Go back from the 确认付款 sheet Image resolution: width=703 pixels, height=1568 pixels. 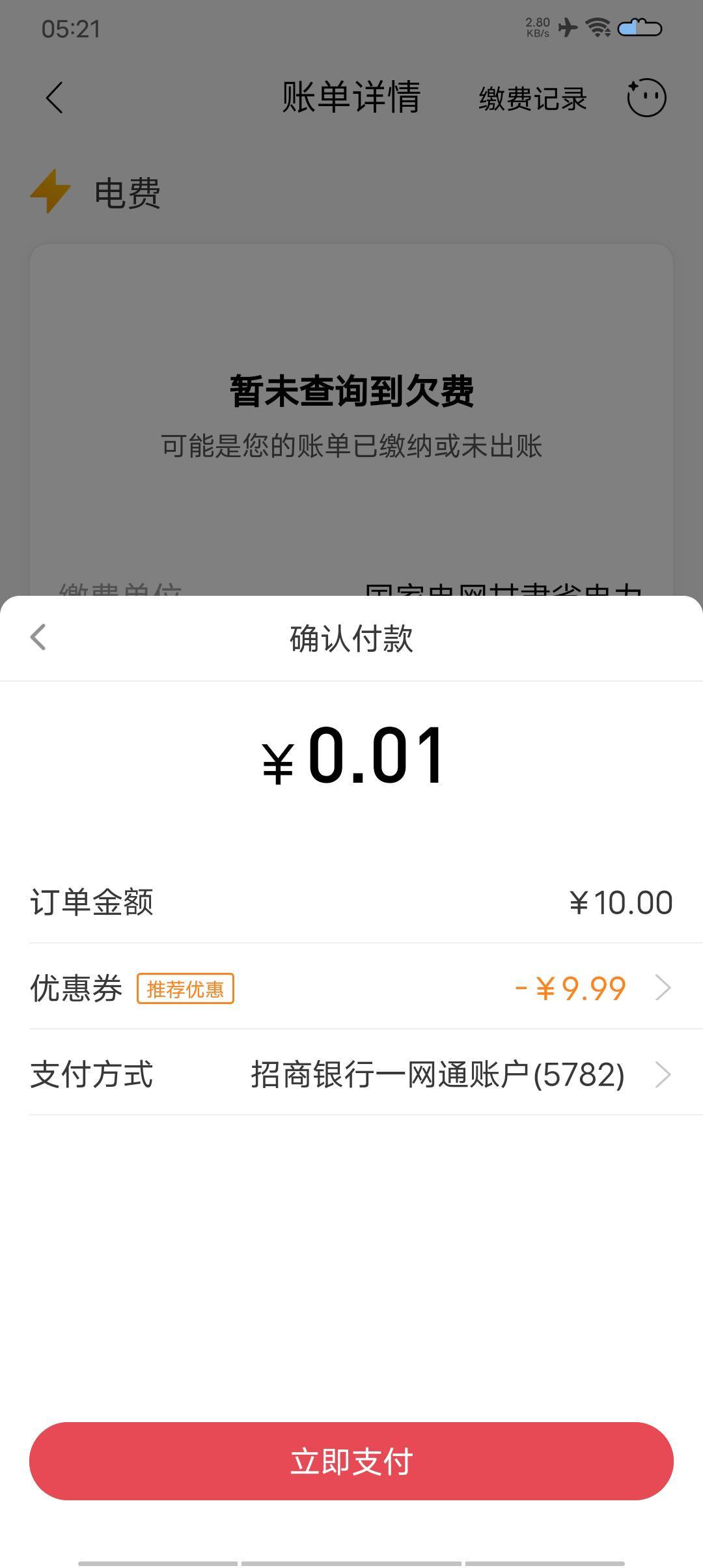pyautogui.click(x=38, y=637)
